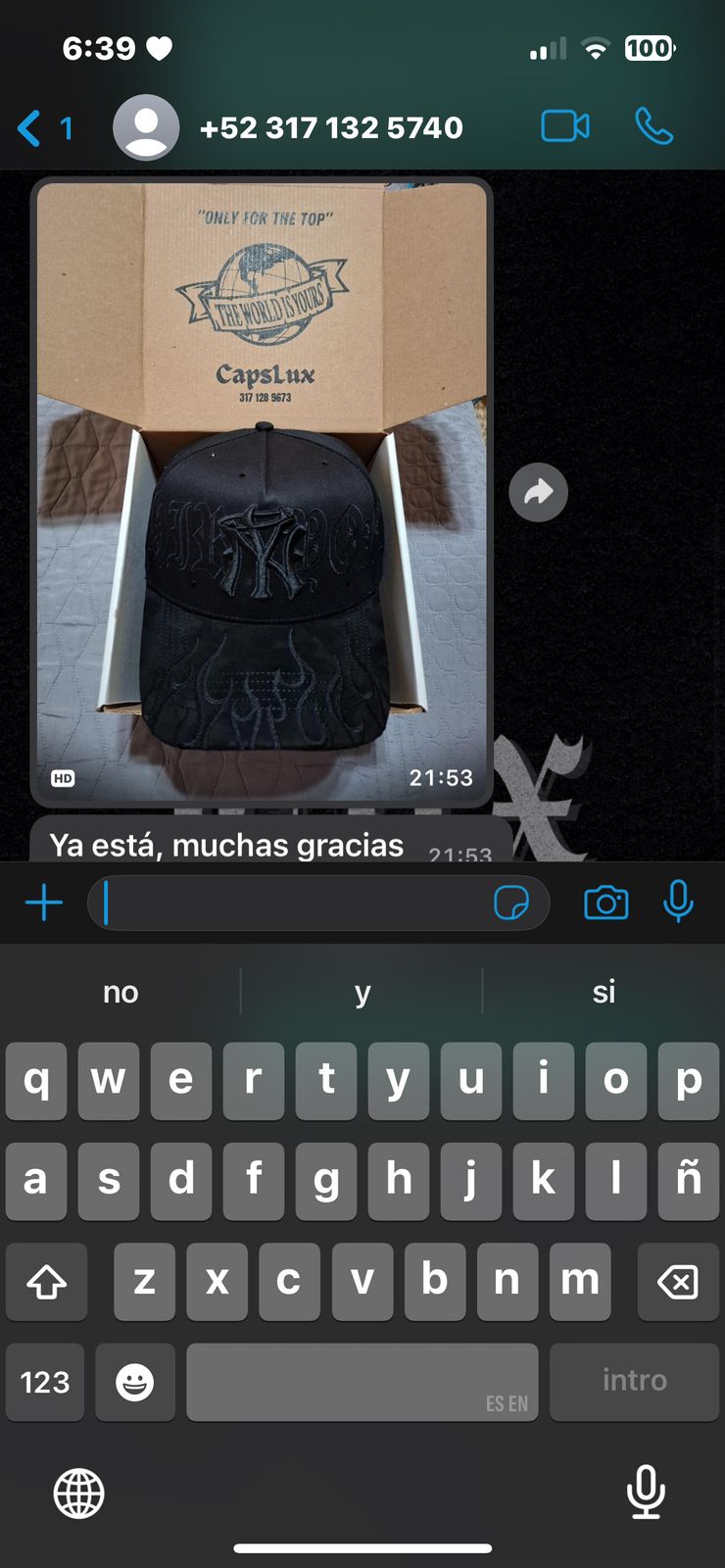
Task: Choose the "si" keyboard suggestion
Action: click(604, 992)
